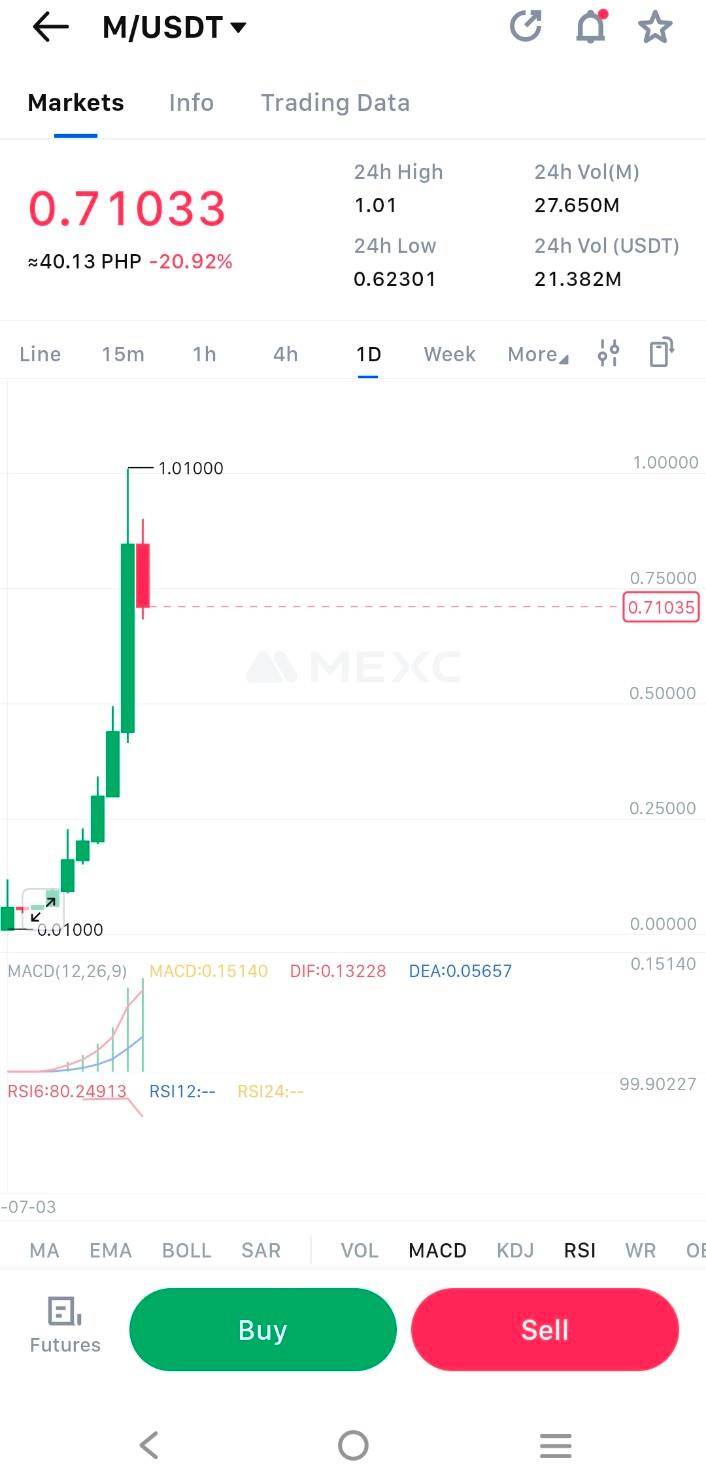Switch to the Info tab

(191, 103)
